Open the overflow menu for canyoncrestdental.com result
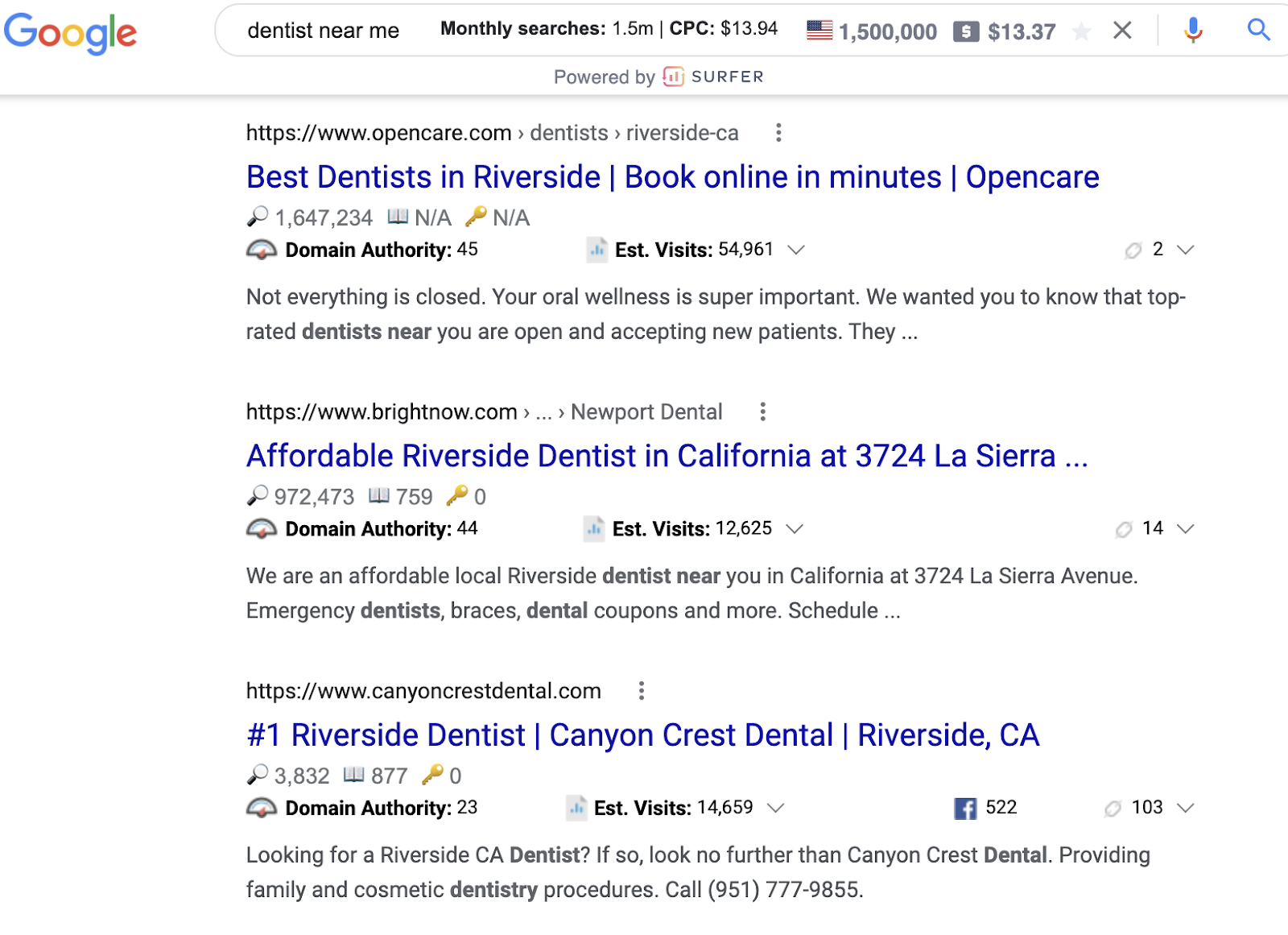Screen dimensions: 1288x935 (x=641, y=691)
